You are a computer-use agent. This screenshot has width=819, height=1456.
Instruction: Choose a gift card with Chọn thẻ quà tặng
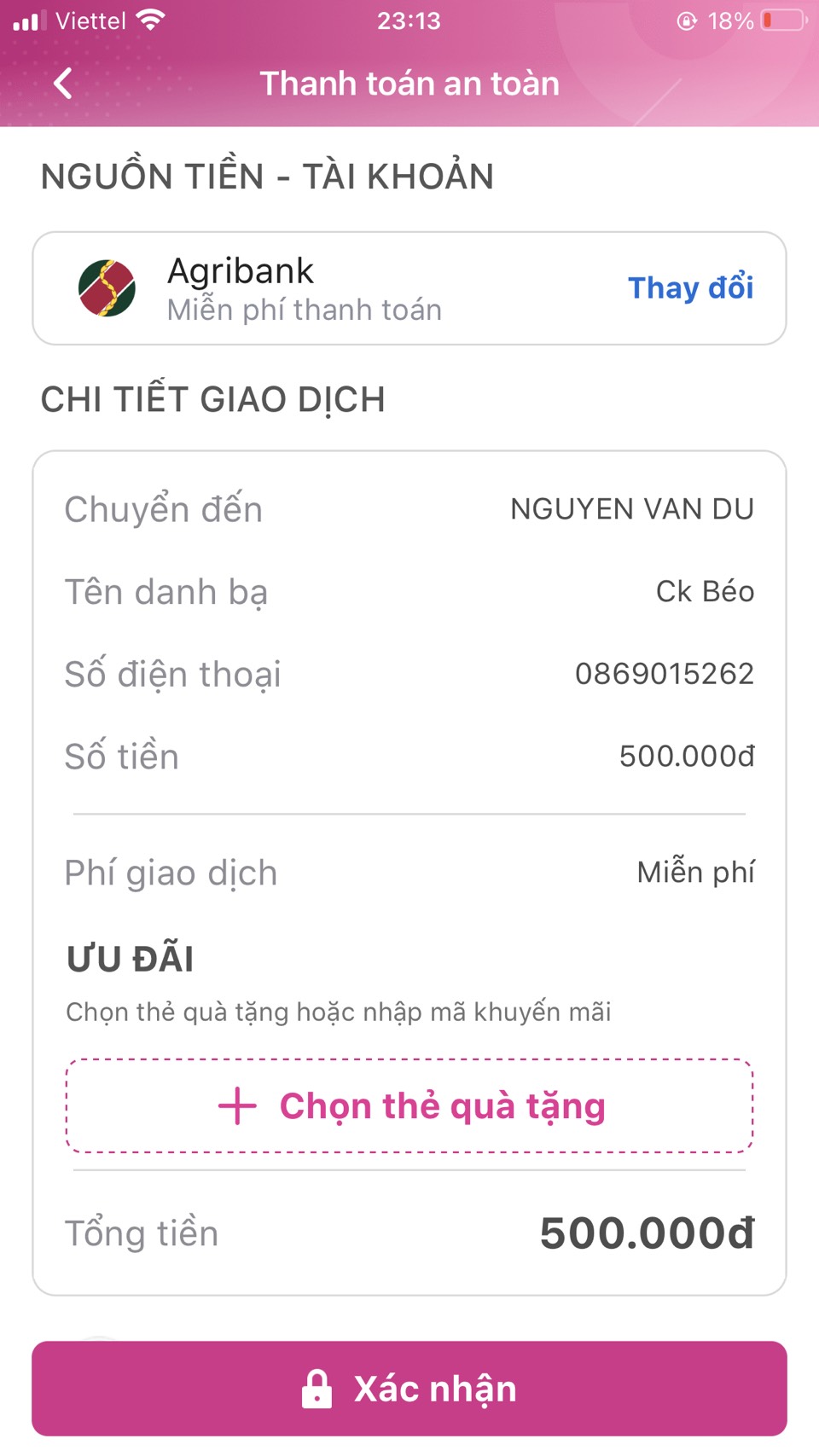tap(409, 1105)
